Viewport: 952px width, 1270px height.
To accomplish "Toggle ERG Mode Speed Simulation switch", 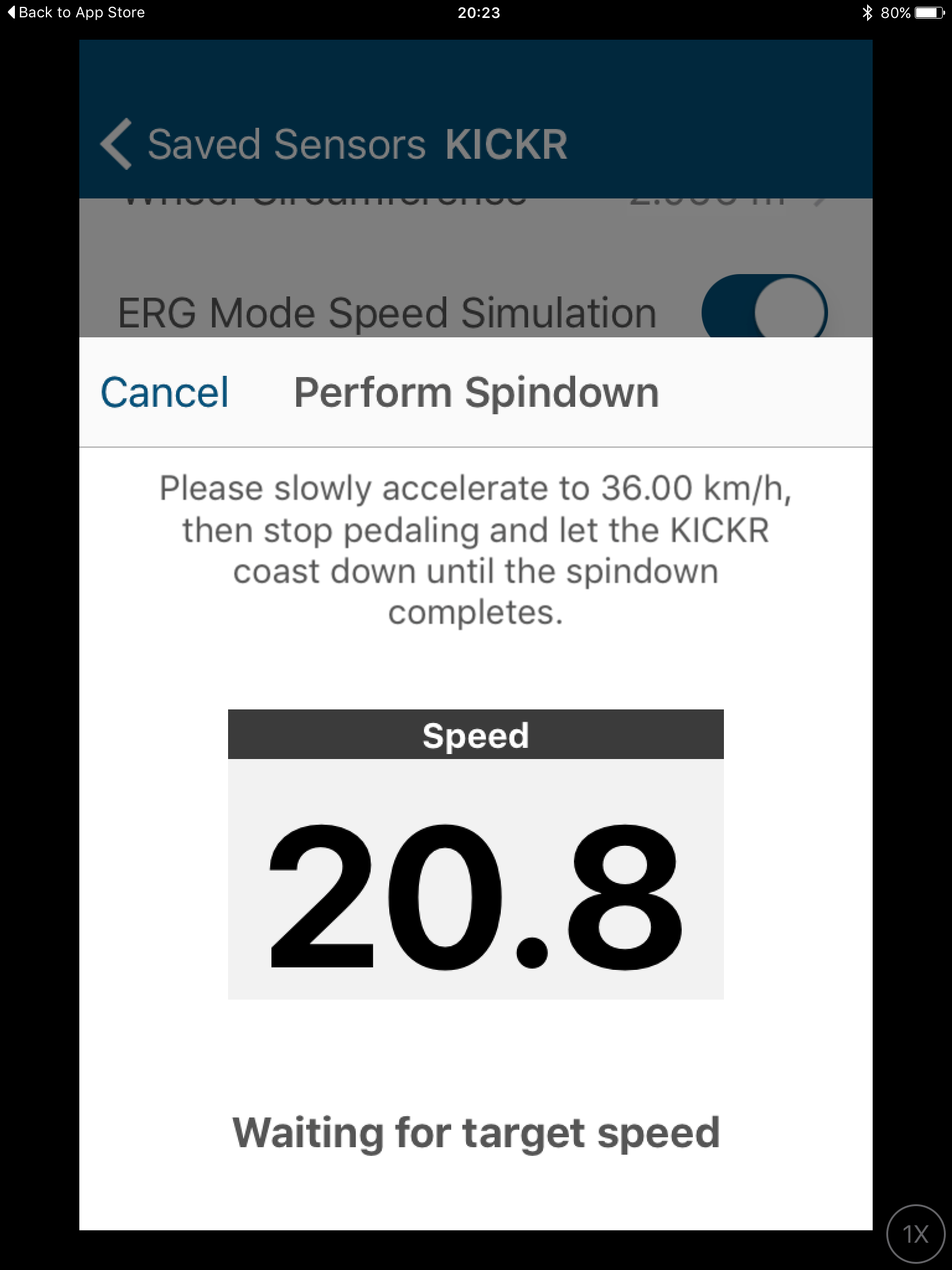I will 764,310.
